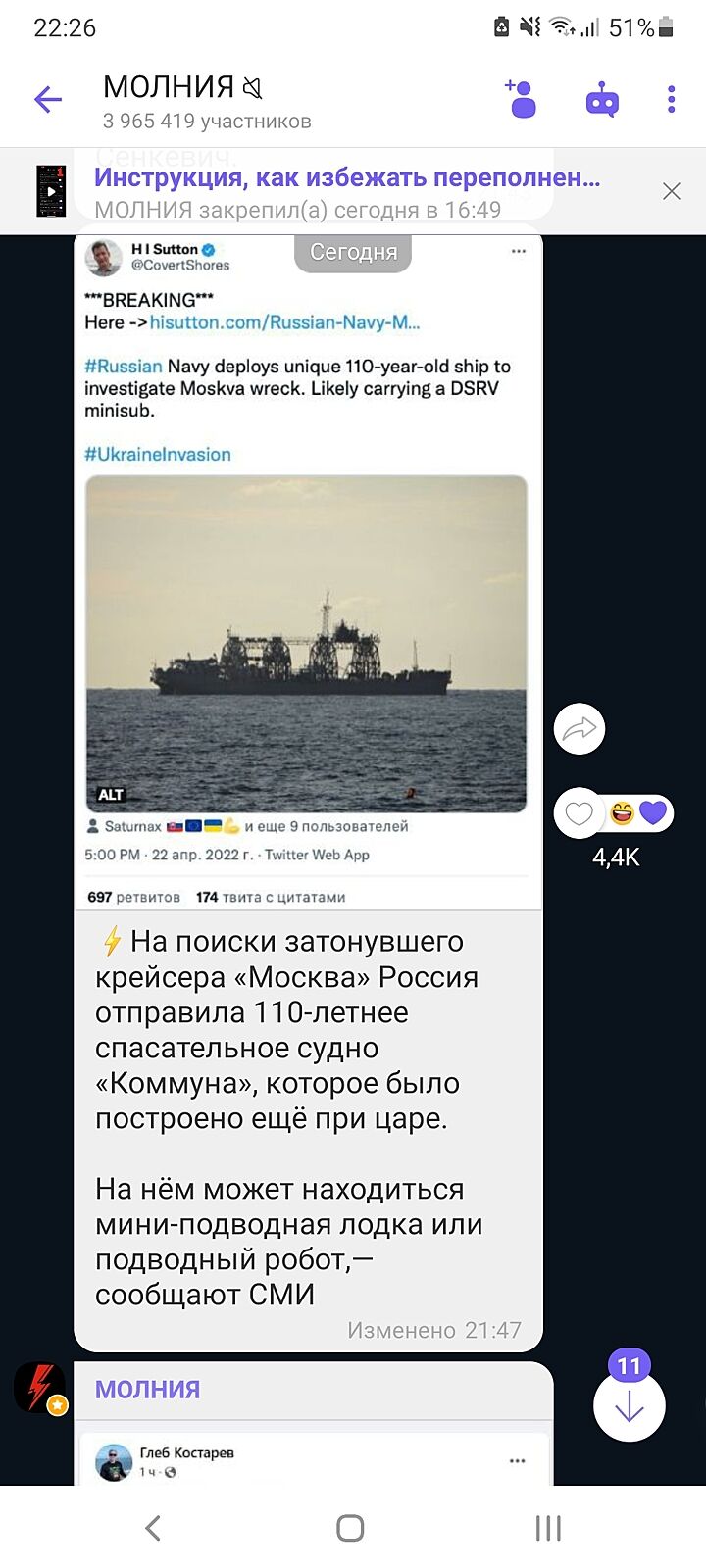
Task: Open the three-dot overflow menu
Action: click(x=672, y=99)
